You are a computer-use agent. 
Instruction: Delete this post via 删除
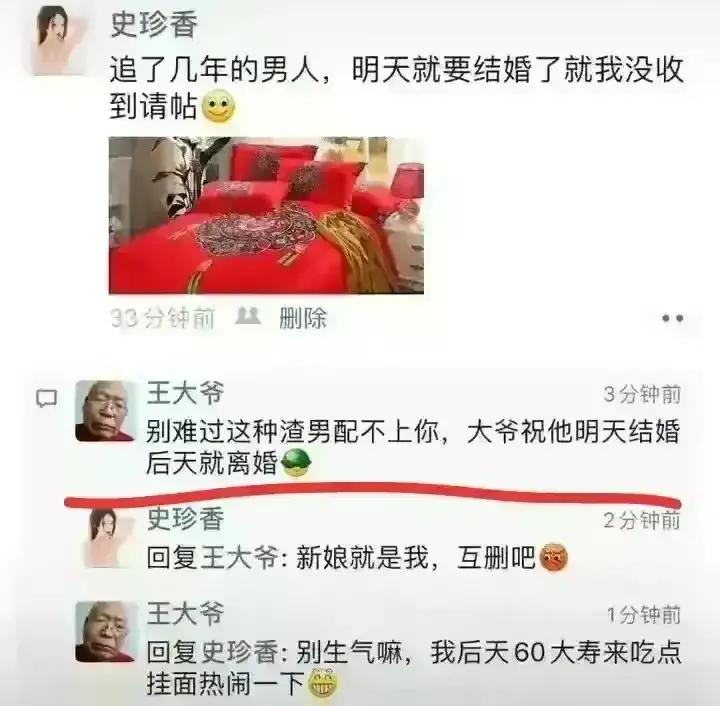[x=303, y=318]
